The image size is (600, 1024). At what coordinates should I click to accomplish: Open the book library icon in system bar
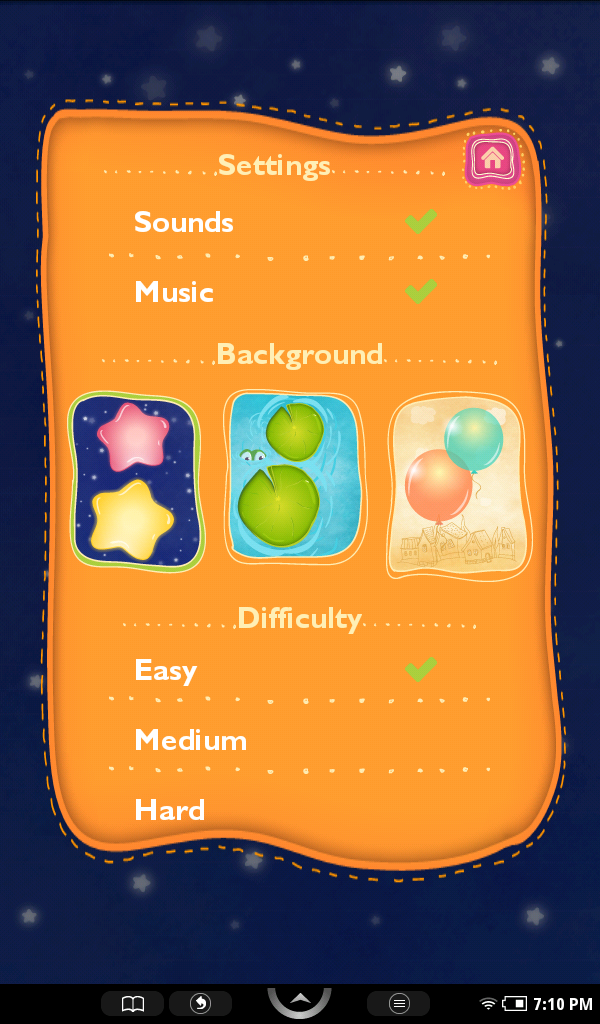pyautogui.click(x=133, y=1003)
